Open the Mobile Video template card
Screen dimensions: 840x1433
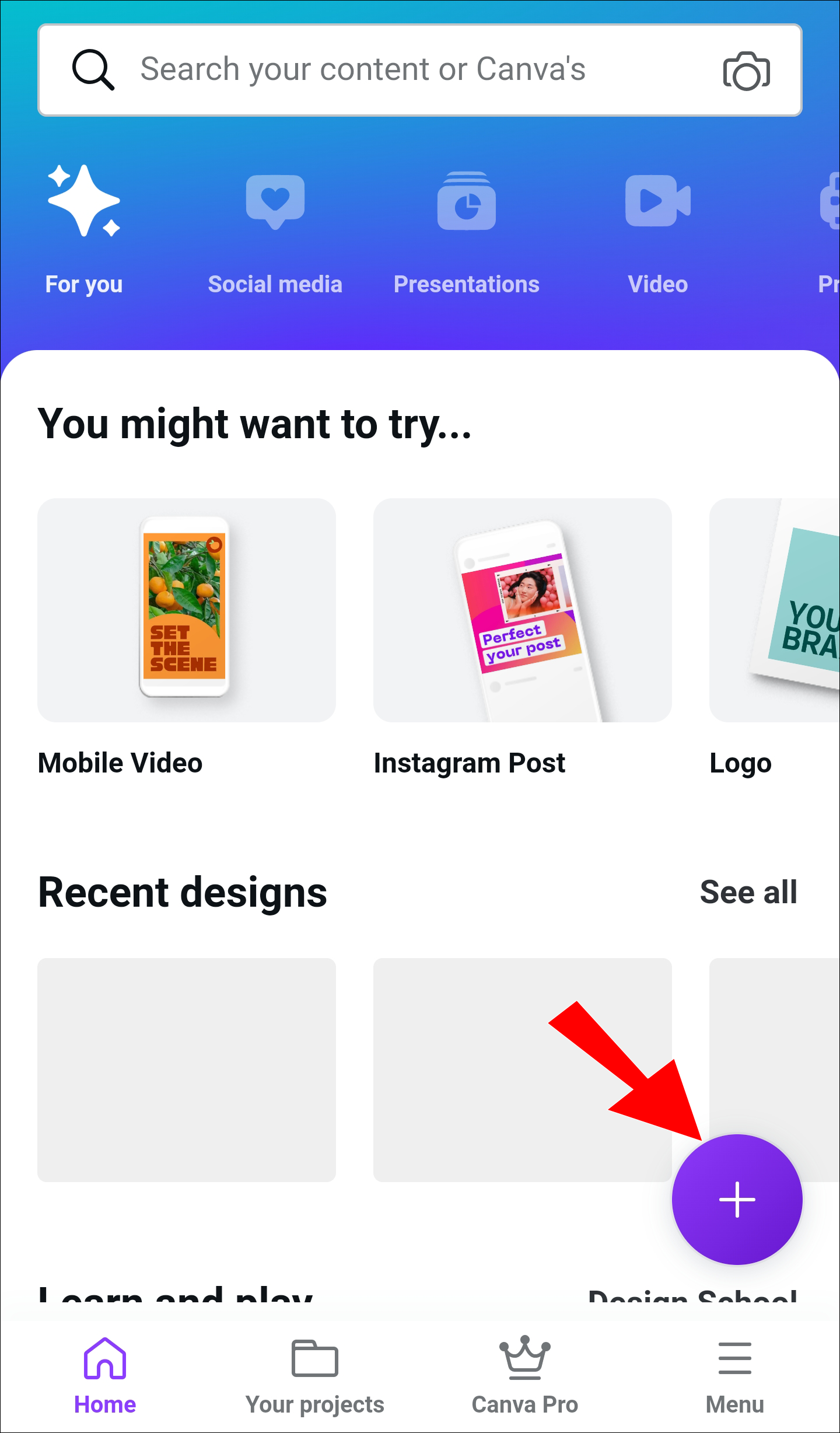click(186, 610)
